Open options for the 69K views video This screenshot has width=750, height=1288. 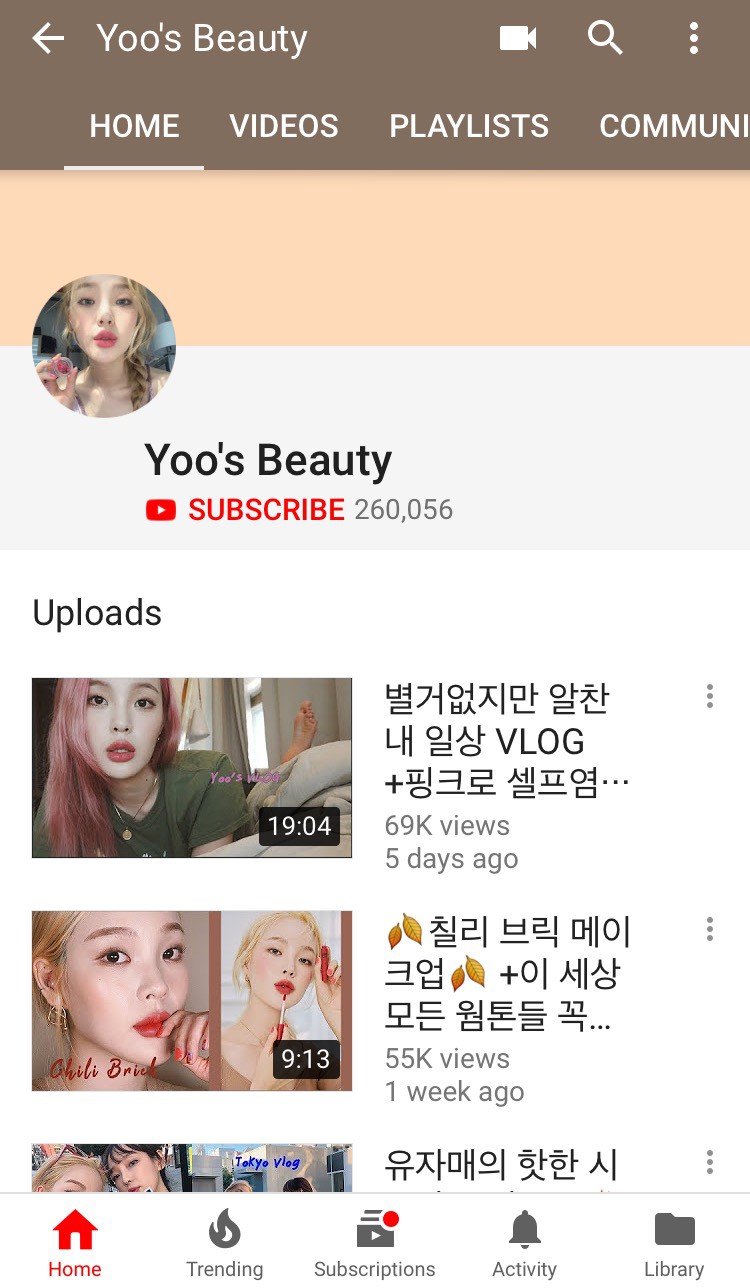pyautogui.click(x=710, y=696)
